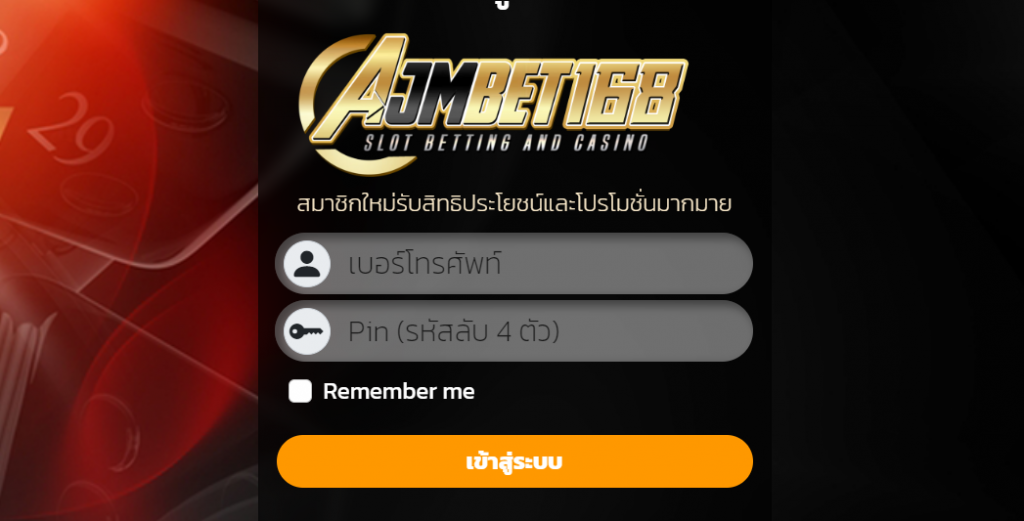
Task: Tap the เบอร์โทรศัพท์ phone number field
Action: 540,265
